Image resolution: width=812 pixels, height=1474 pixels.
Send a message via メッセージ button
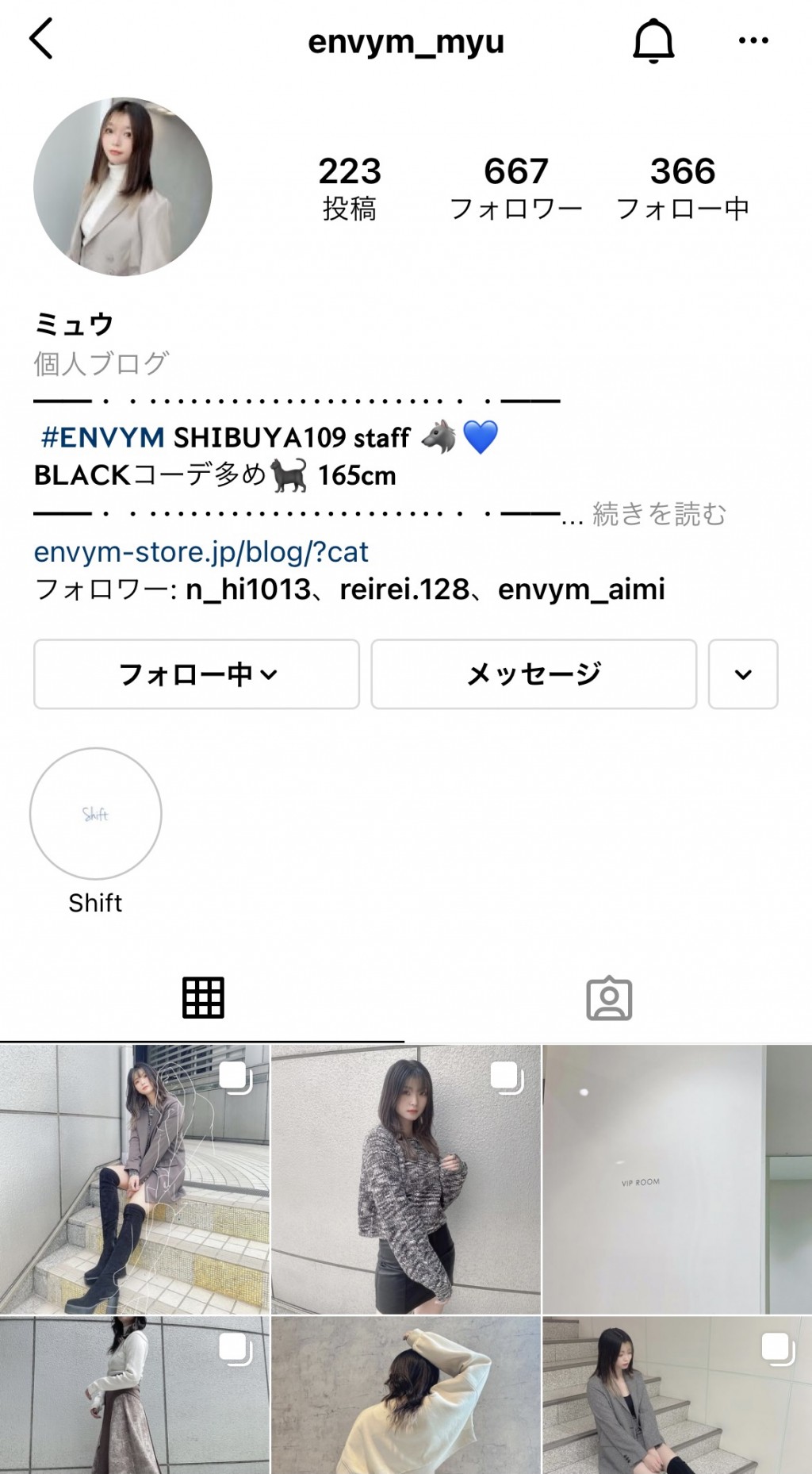(534, 674)
